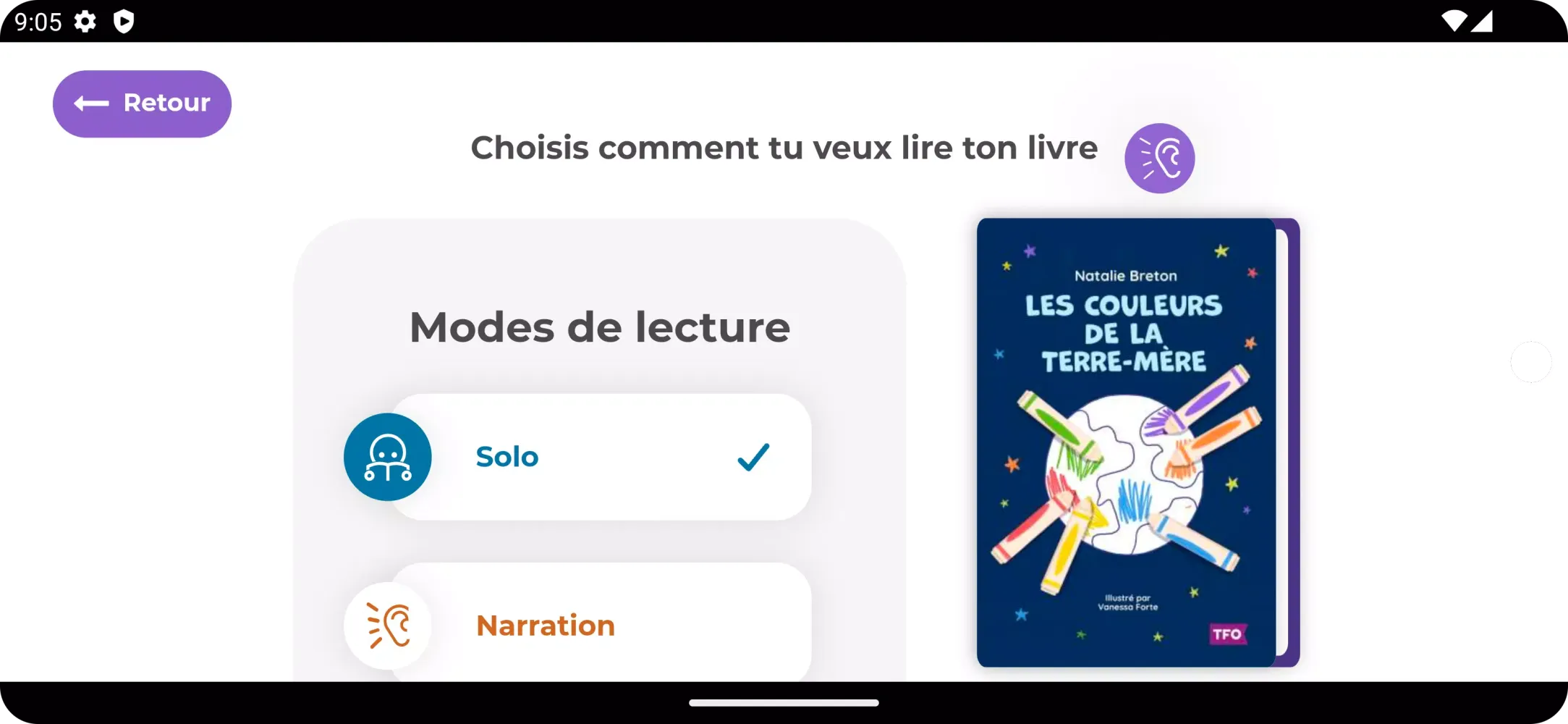The width and height of the screenshot is (1568, 724).
Task: Choose the Narration reading mode
Action: point(599,624)
